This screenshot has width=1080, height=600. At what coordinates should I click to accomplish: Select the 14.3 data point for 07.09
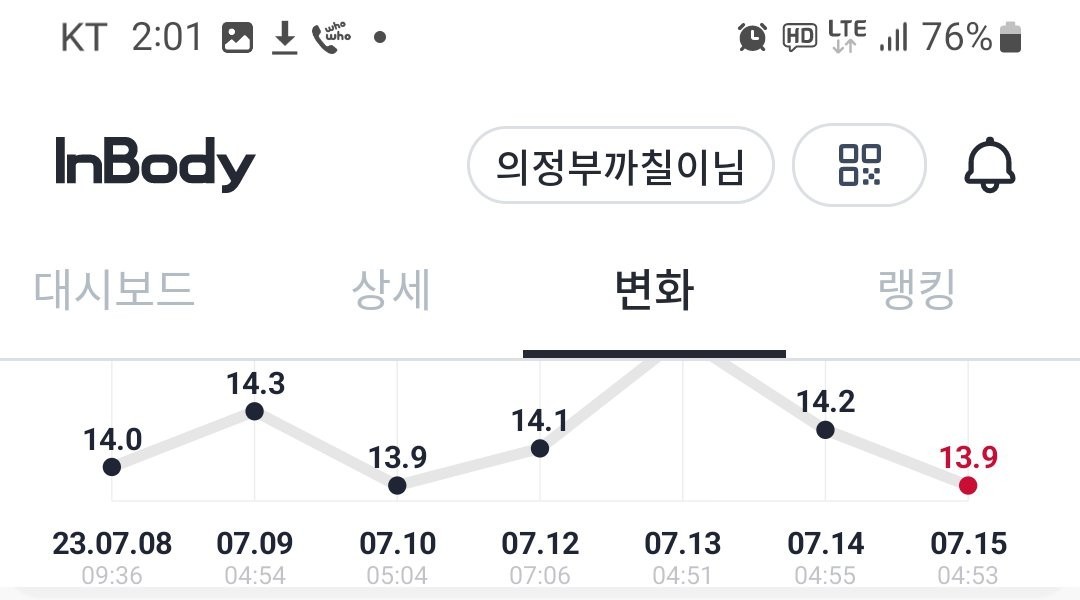(255, 411)
